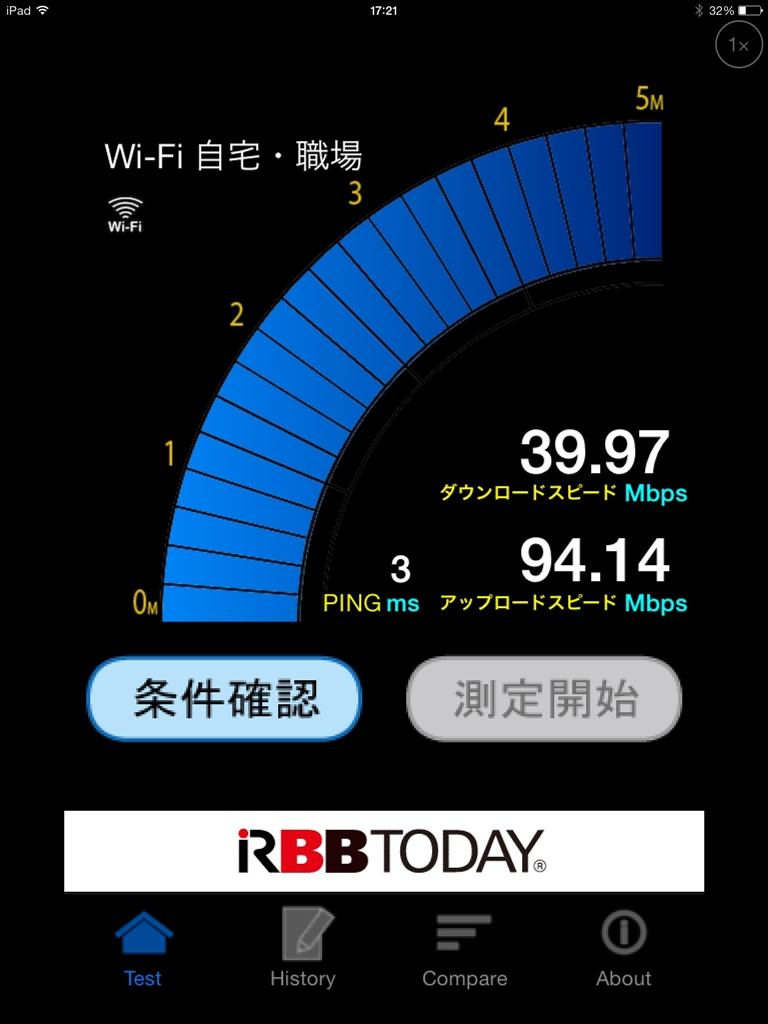Switch to the Test tab
Viewport: 768px width, 1024px height.
(143, 949)
